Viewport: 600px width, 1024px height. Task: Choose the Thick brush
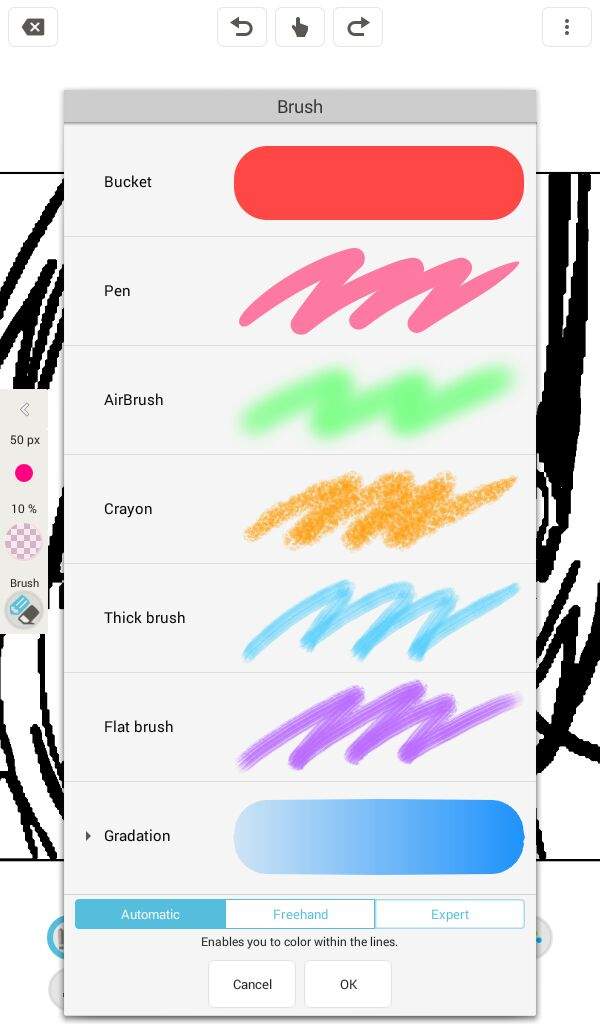[x=300, y=618]
